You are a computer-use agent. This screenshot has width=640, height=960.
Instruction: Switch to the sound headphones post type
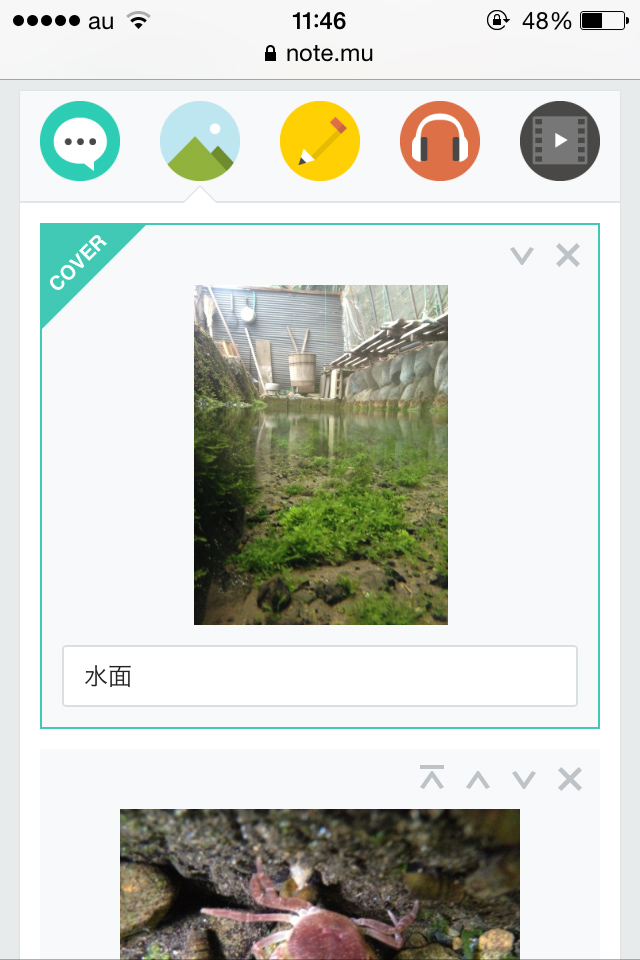pos(440,141)
